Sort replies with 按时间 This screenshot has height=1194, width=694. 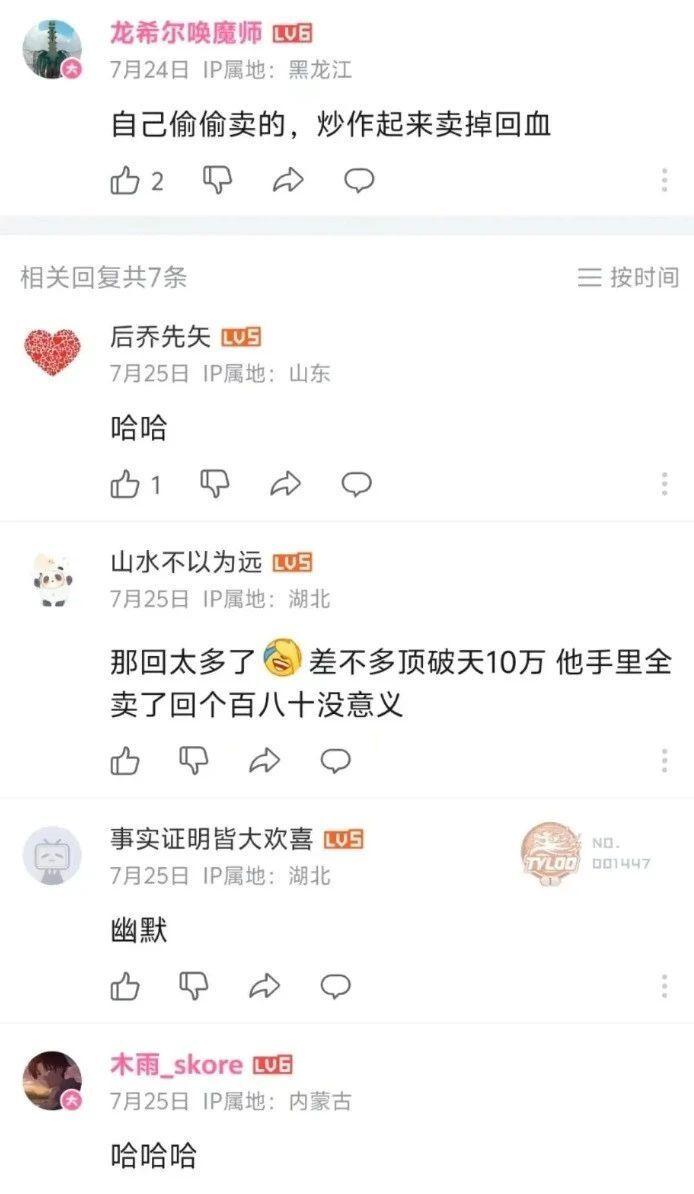pos(629,277)
